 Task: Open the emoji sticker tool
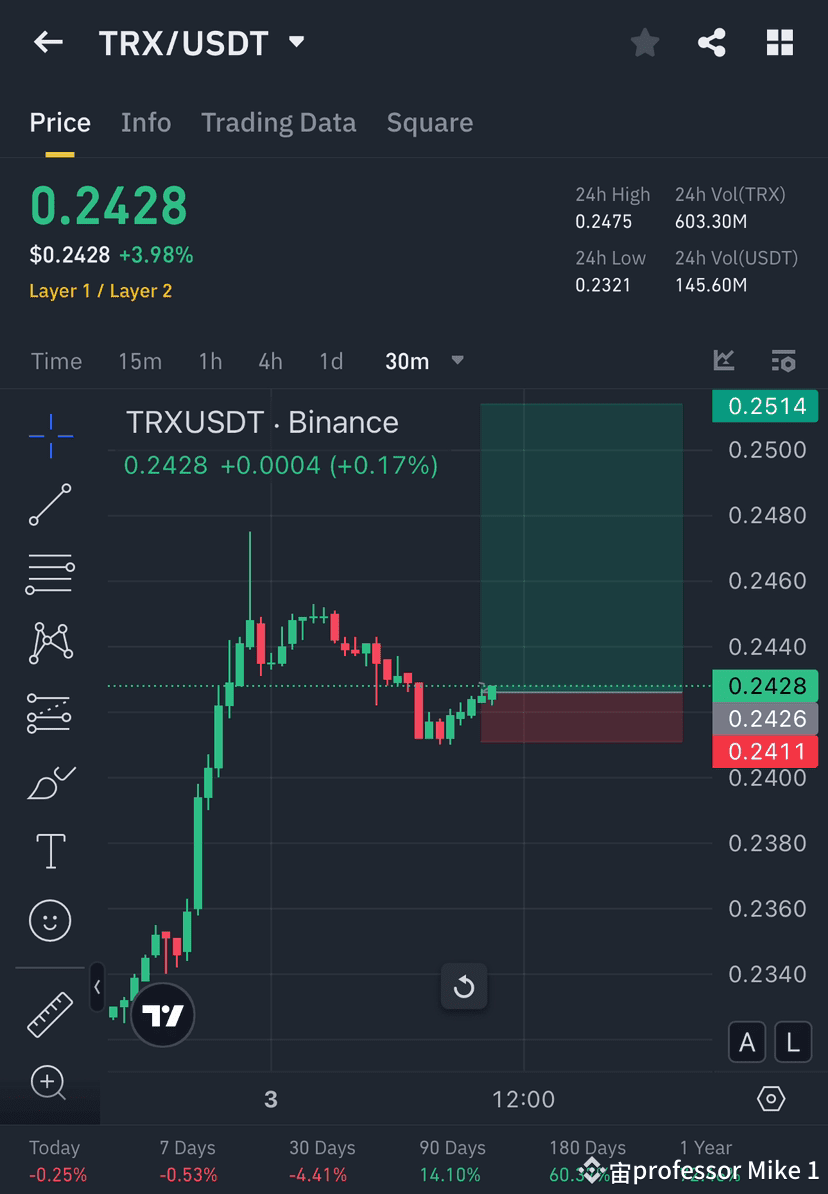click(50, 920)
